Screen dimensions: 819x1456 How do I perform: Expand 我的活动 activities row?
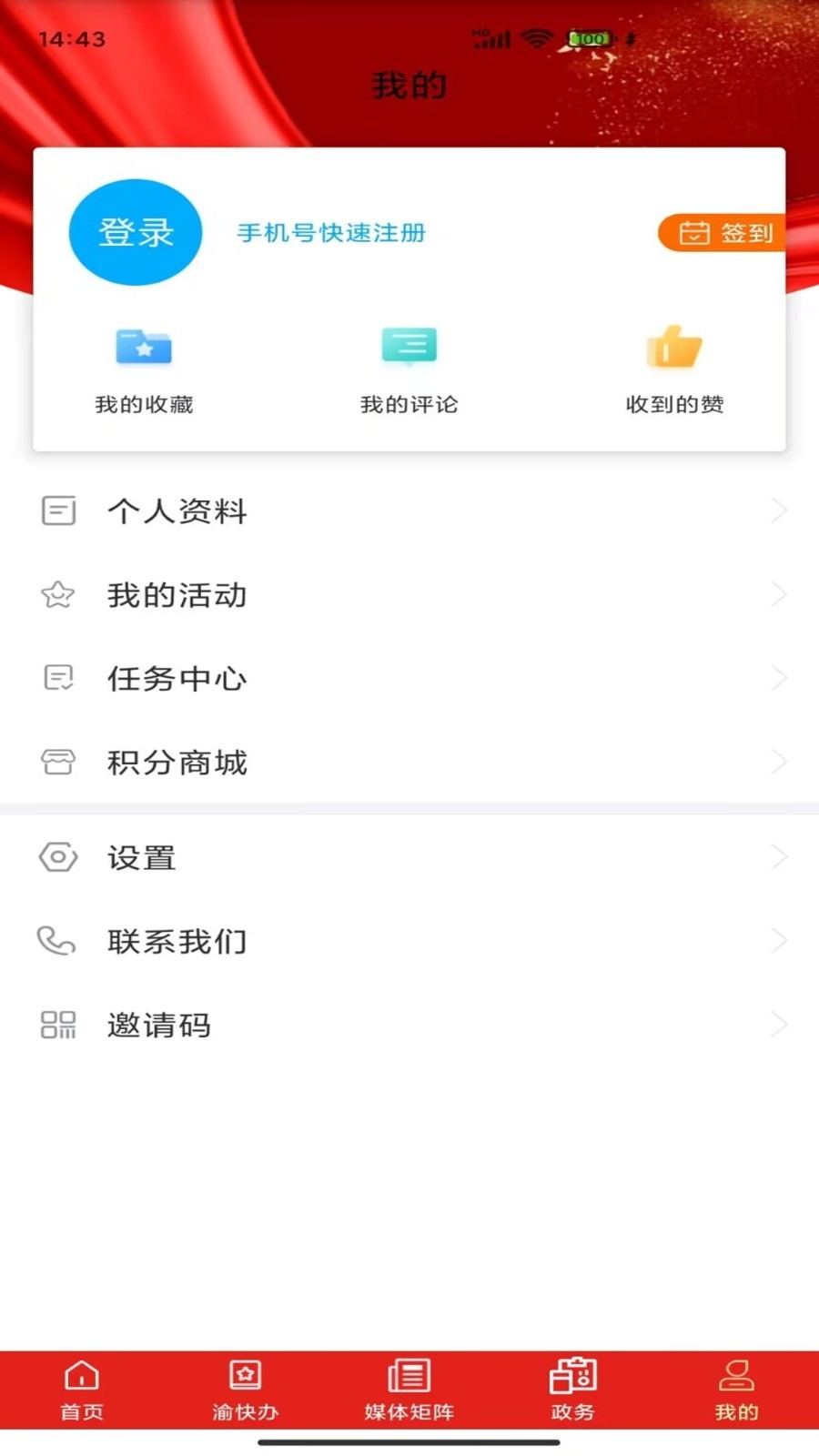click(409, 594)
